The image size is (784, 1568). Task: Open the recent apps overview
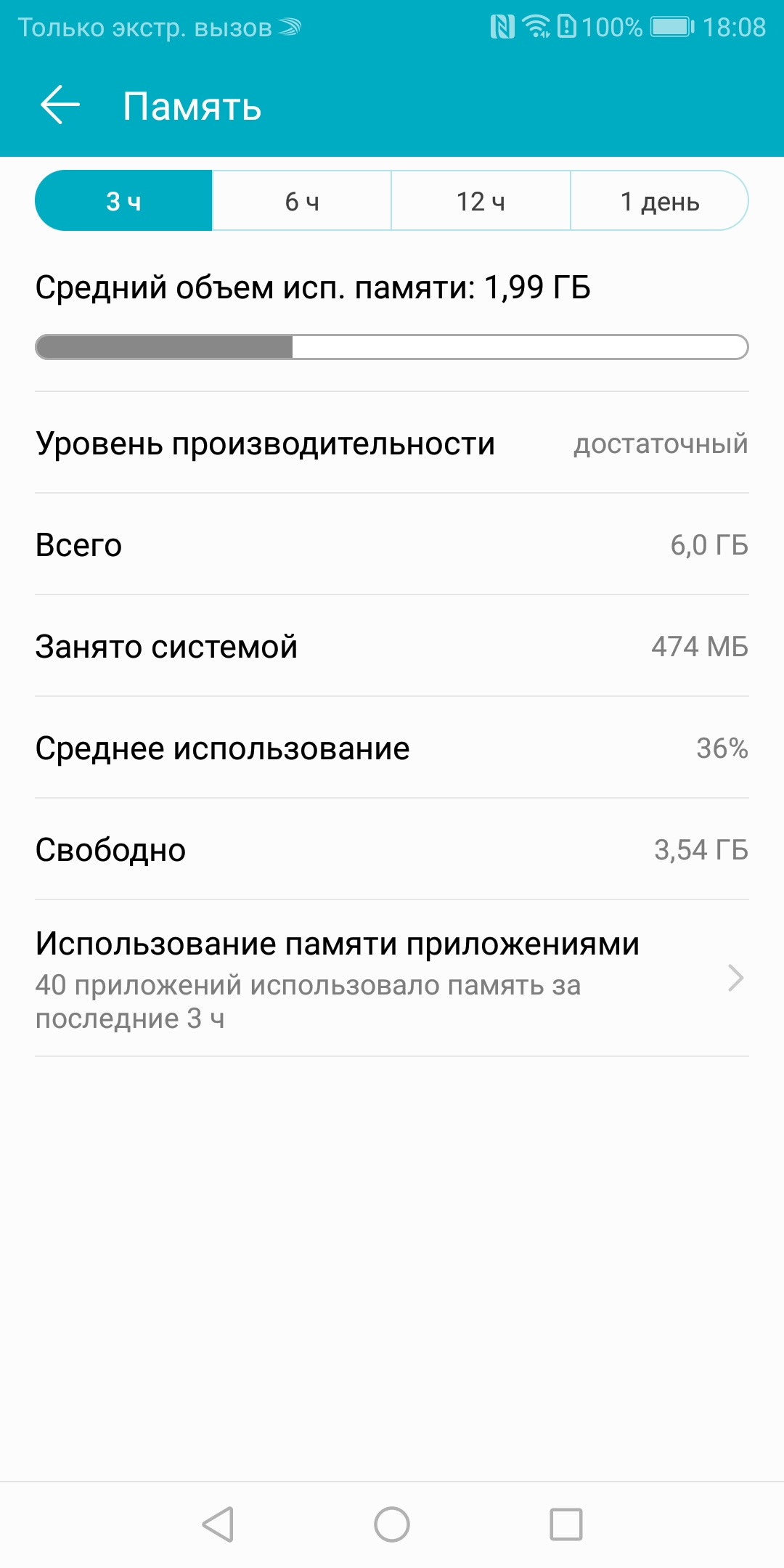[566, 1524]
